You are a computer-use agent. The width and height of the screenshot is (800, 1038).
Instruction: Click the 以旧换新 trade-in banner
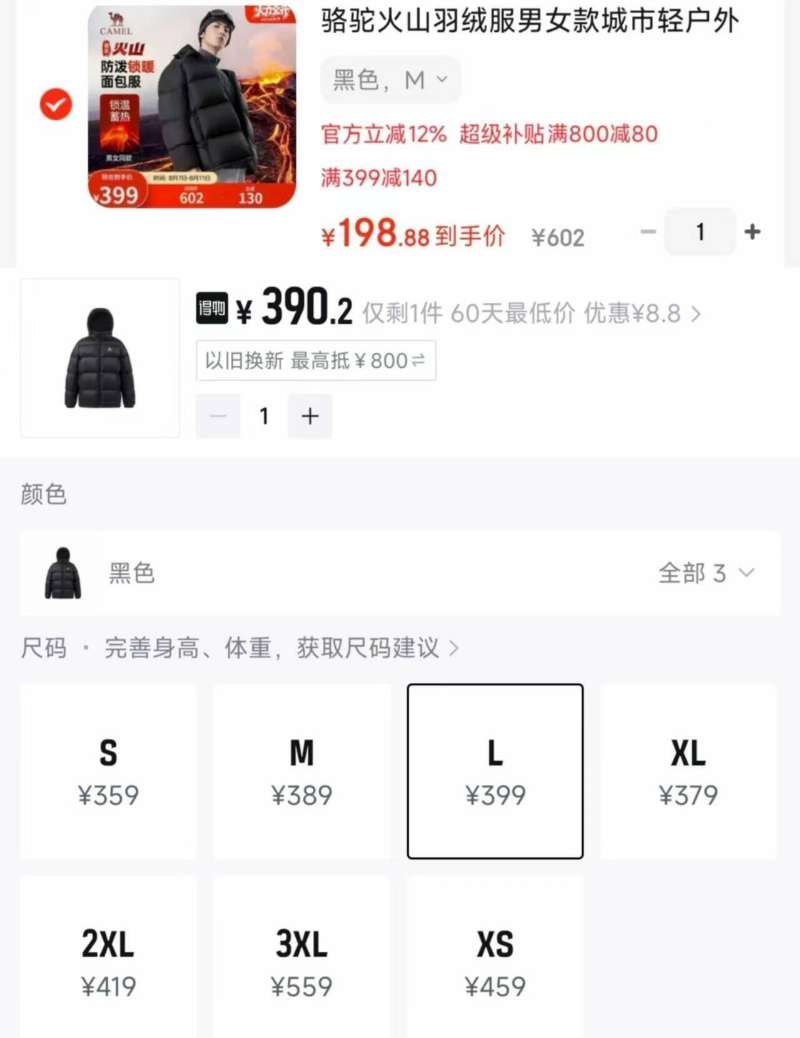(x=316, y=361)
